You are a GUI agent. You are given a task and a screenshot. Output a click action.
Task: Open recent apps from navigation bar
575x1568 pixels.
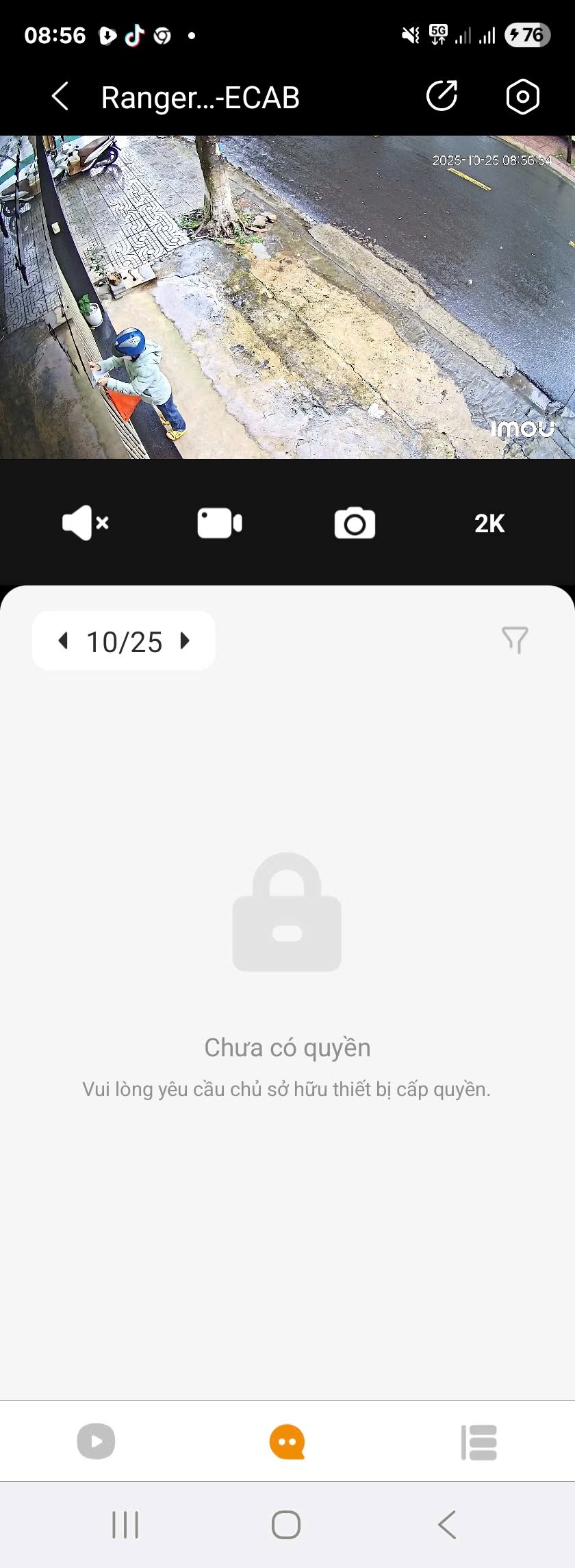pos(125,1525)
